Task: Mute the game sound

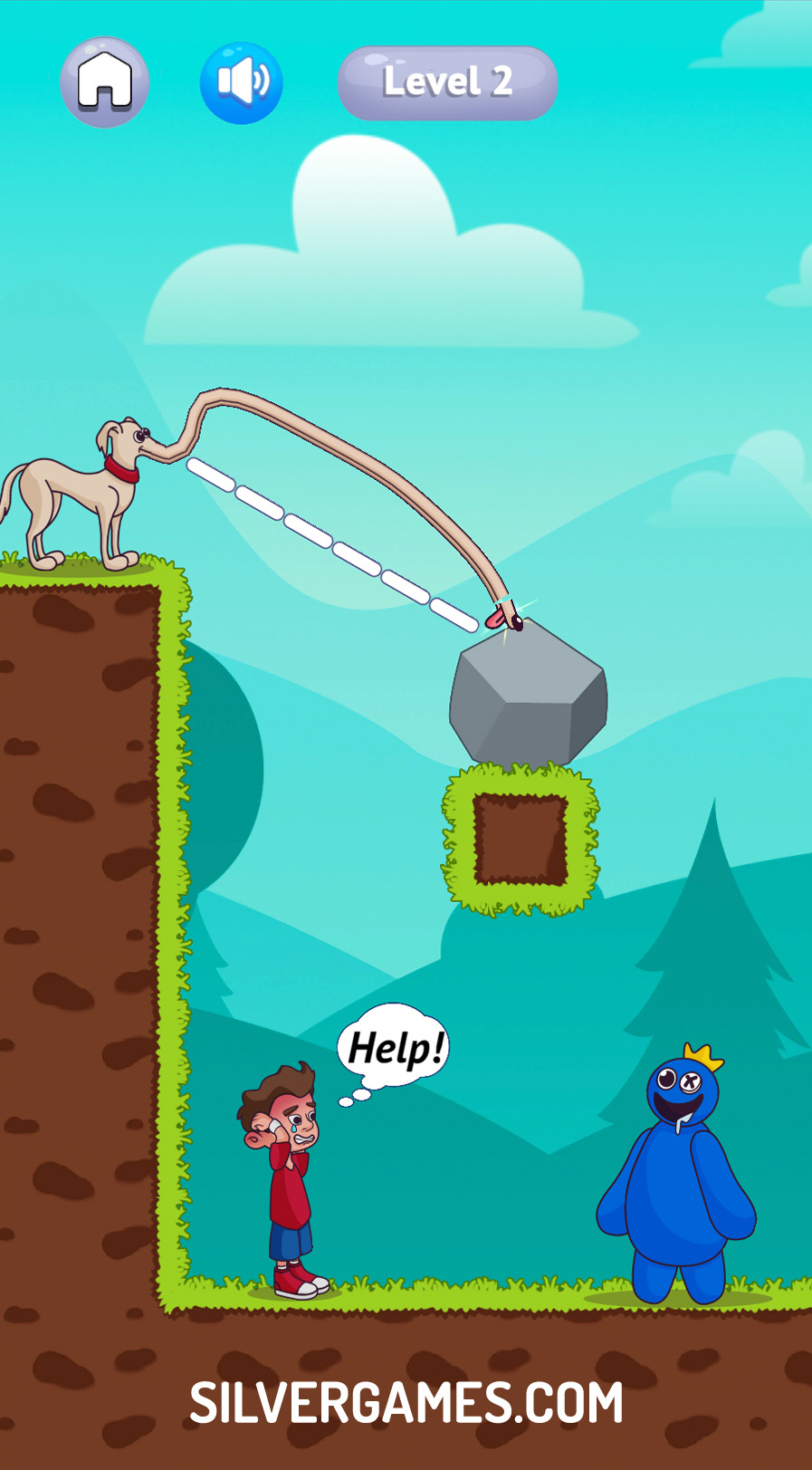Action: pyautogui.click(x=242, y=82)
